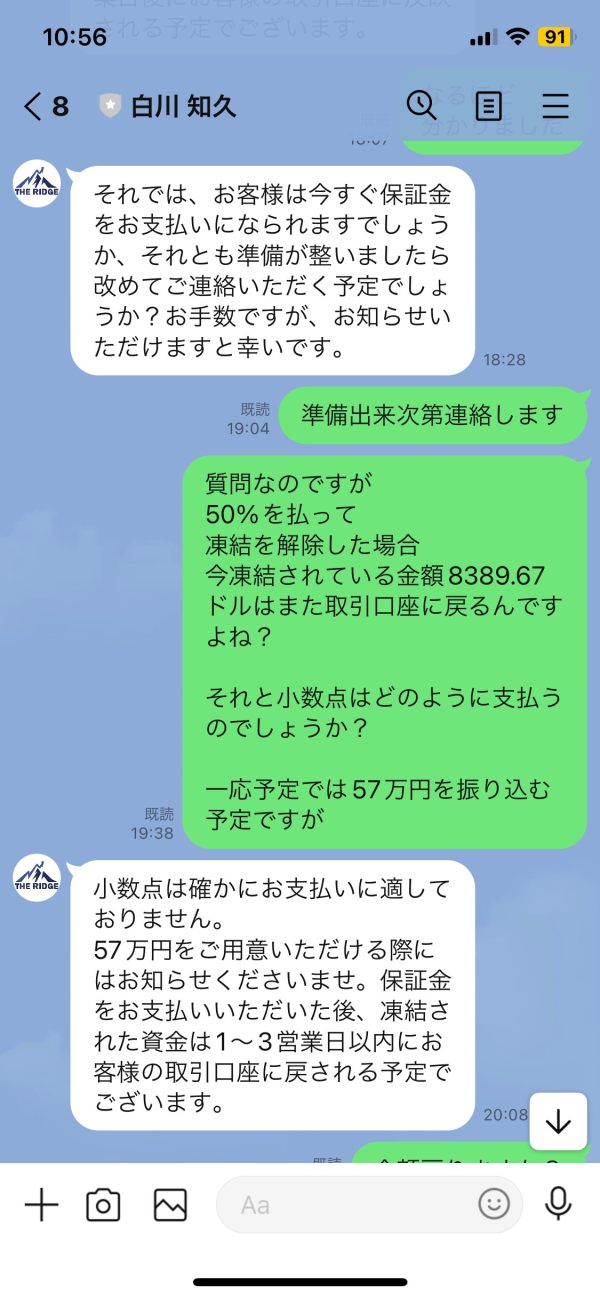Open the photo gallery picker
The height and width of the screenshot is (1299, 600).
[x=170, y=1205]
